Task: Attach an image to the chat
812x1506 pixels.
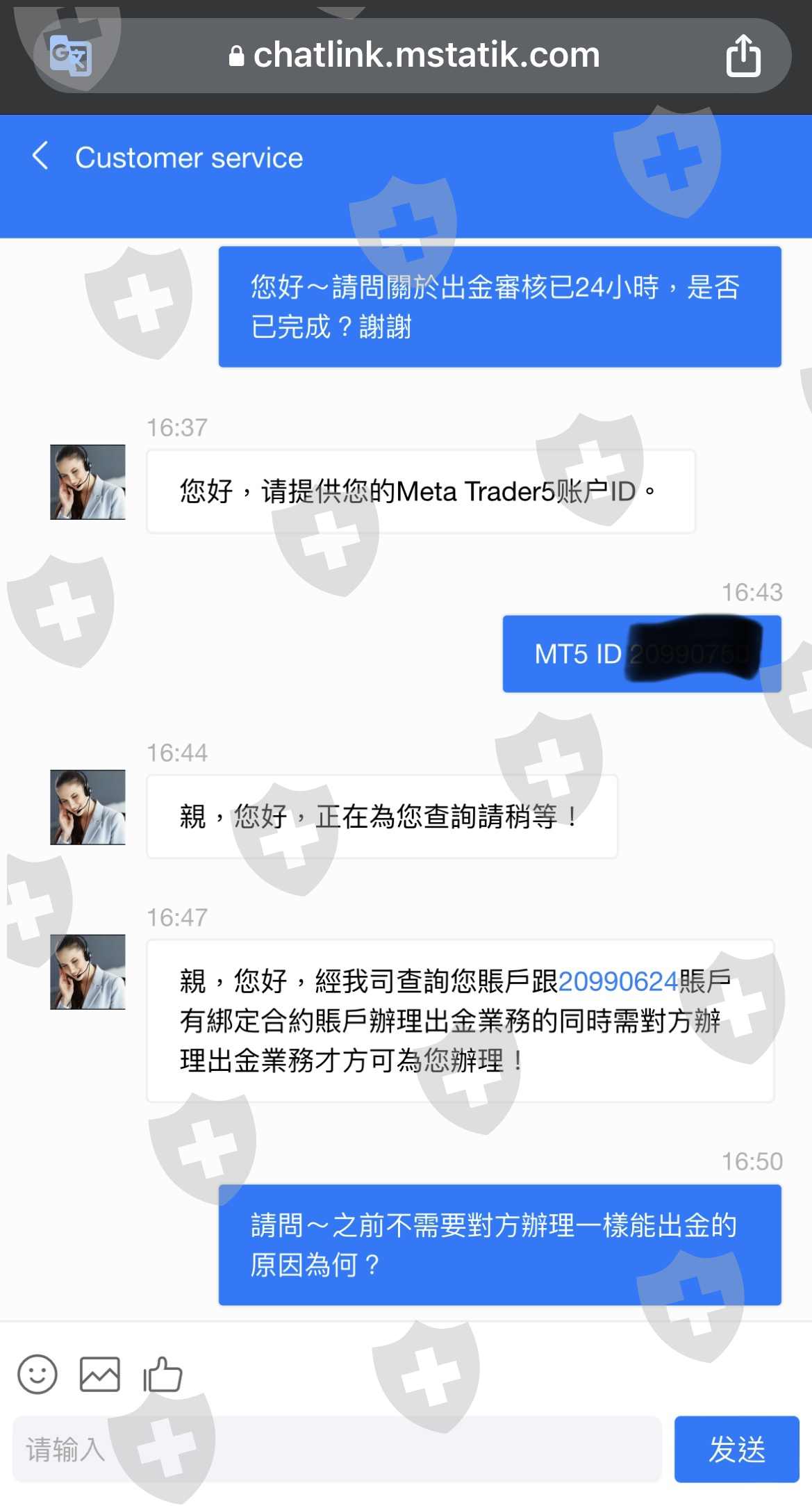Action: tap(99, 1374)
